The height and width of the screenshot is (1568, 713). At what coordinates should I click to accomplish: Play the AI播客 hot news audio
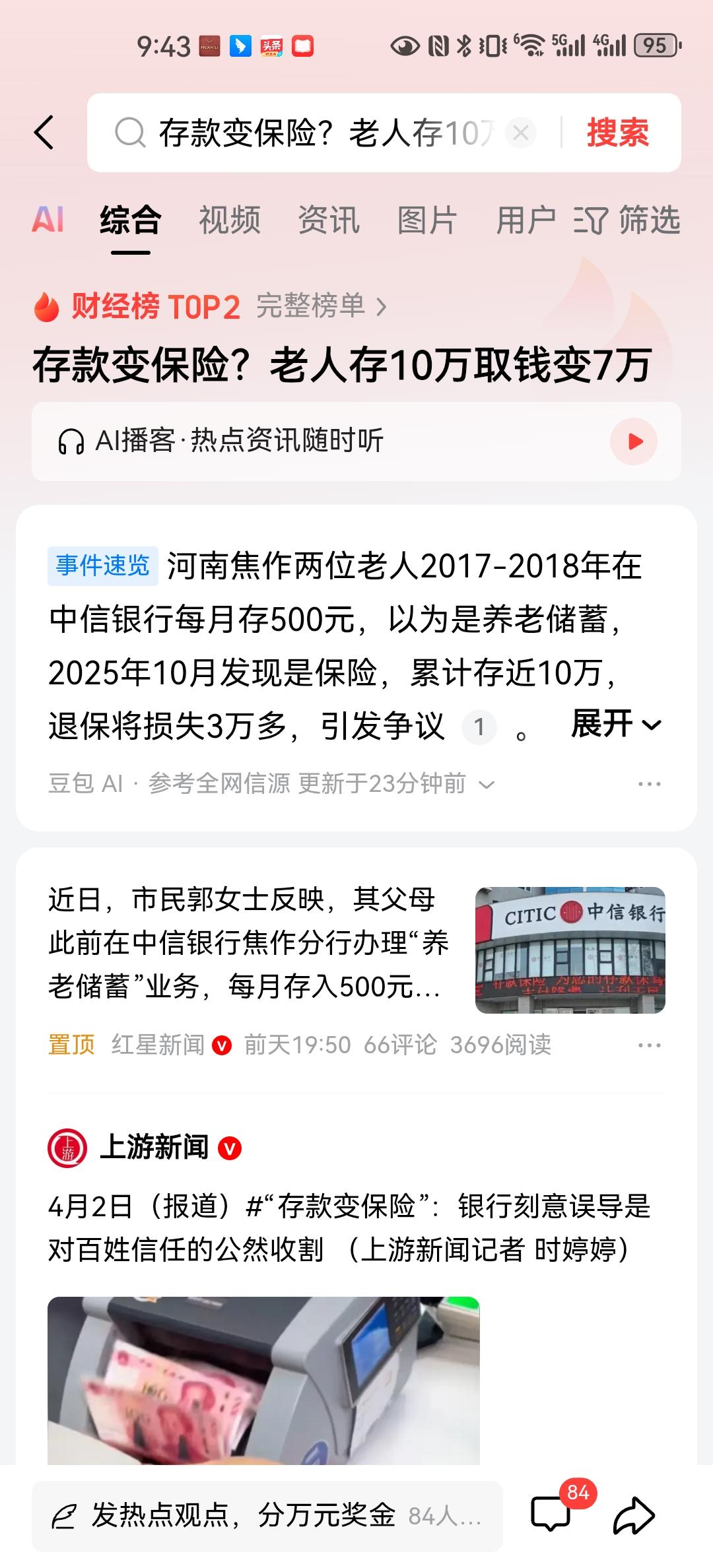634,441
